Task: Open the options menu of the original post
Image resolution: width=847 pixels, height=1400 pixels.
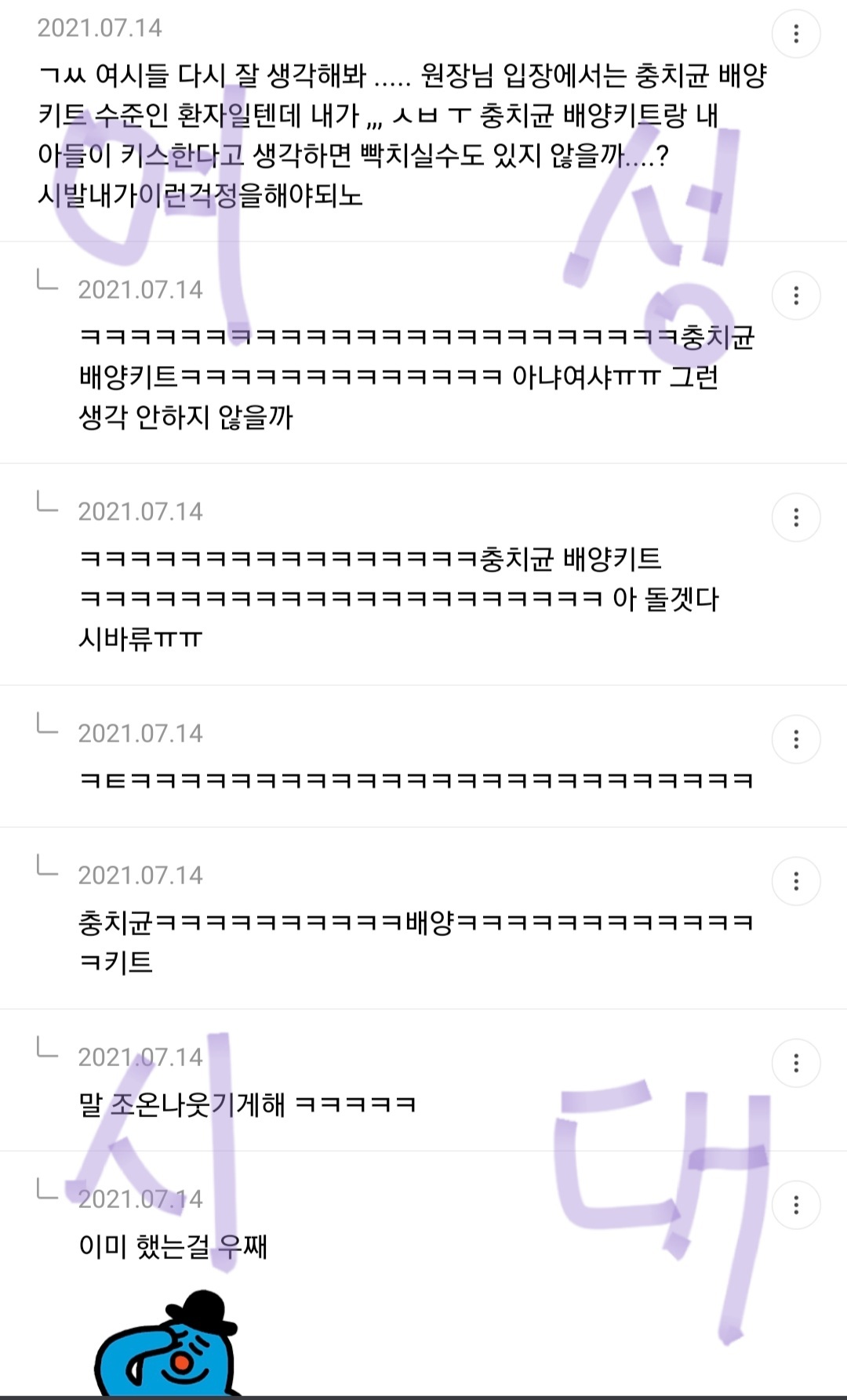Action: tap(798, 33)
